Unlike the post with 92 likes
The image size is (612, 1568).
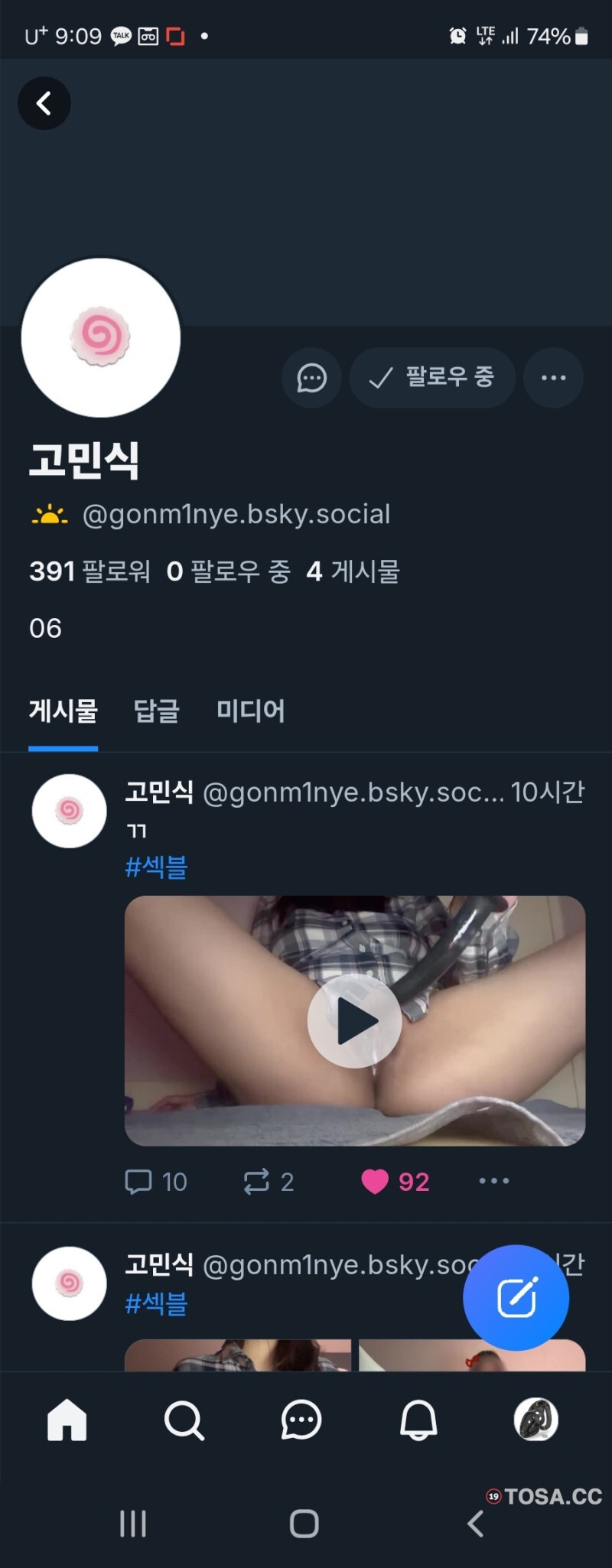tap(395, 1182)
